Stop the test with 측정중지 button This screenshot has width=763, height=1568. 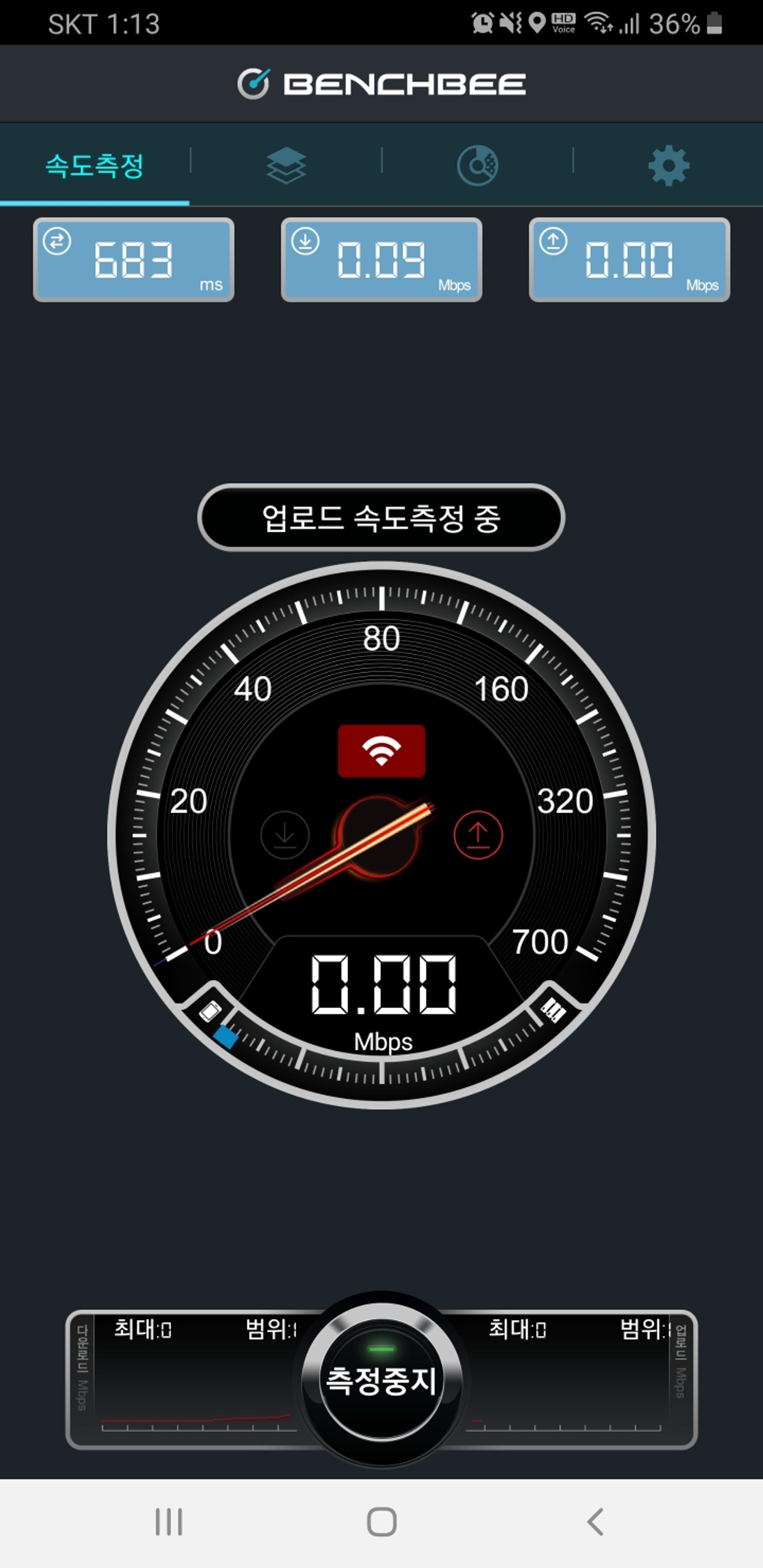(382, 1380)
